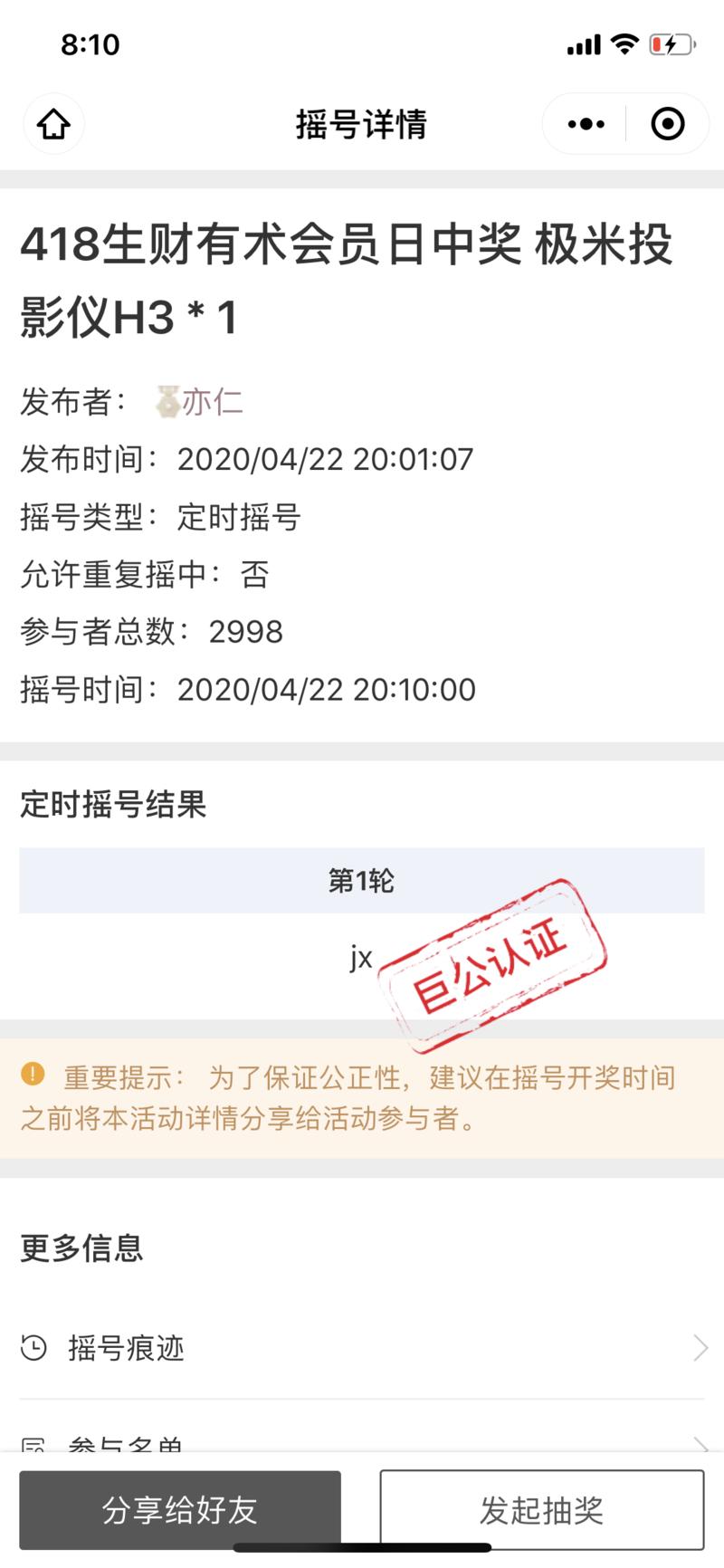
Task: Tap the 分享给好友 button
Action: click(181, 1508)
